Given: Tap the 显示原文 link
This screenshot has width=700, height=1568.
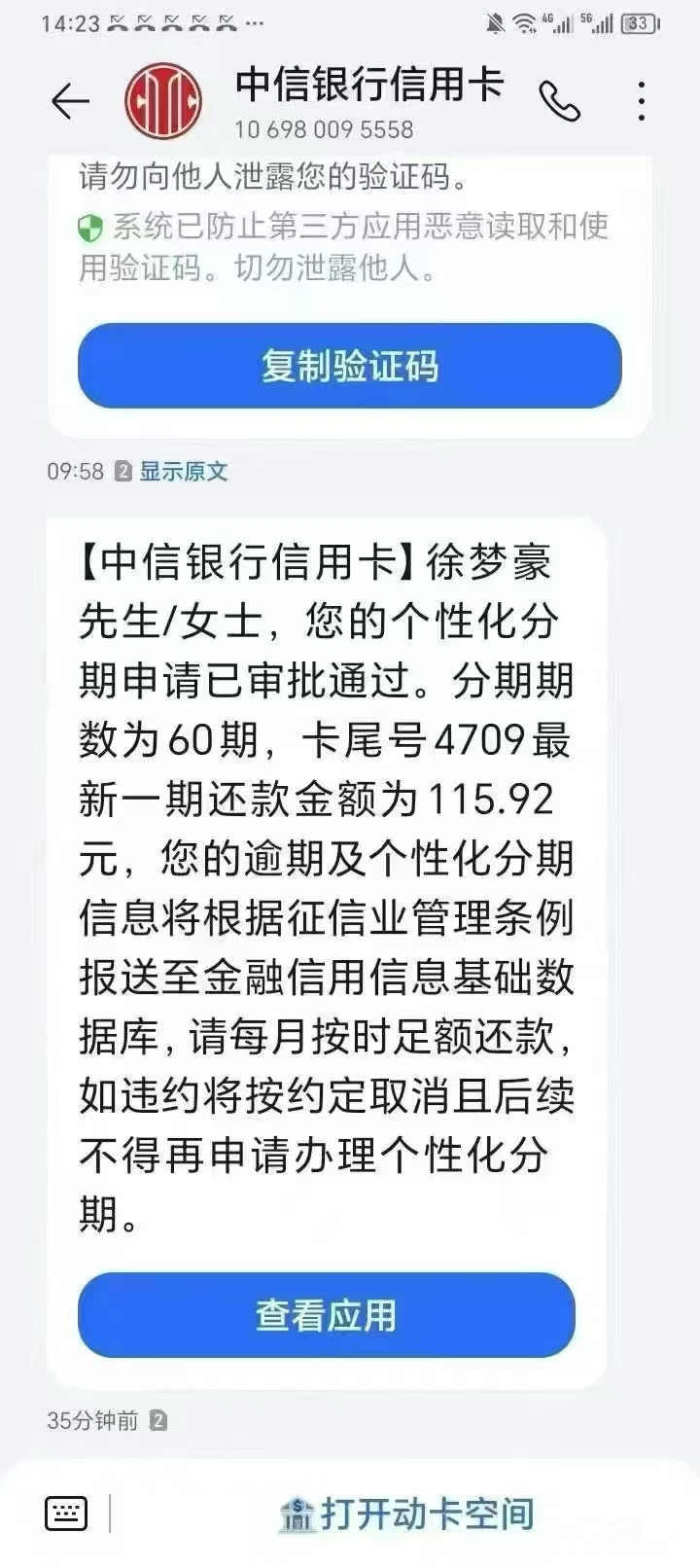Looking at the screenshot, I should [x=184, y=472].
